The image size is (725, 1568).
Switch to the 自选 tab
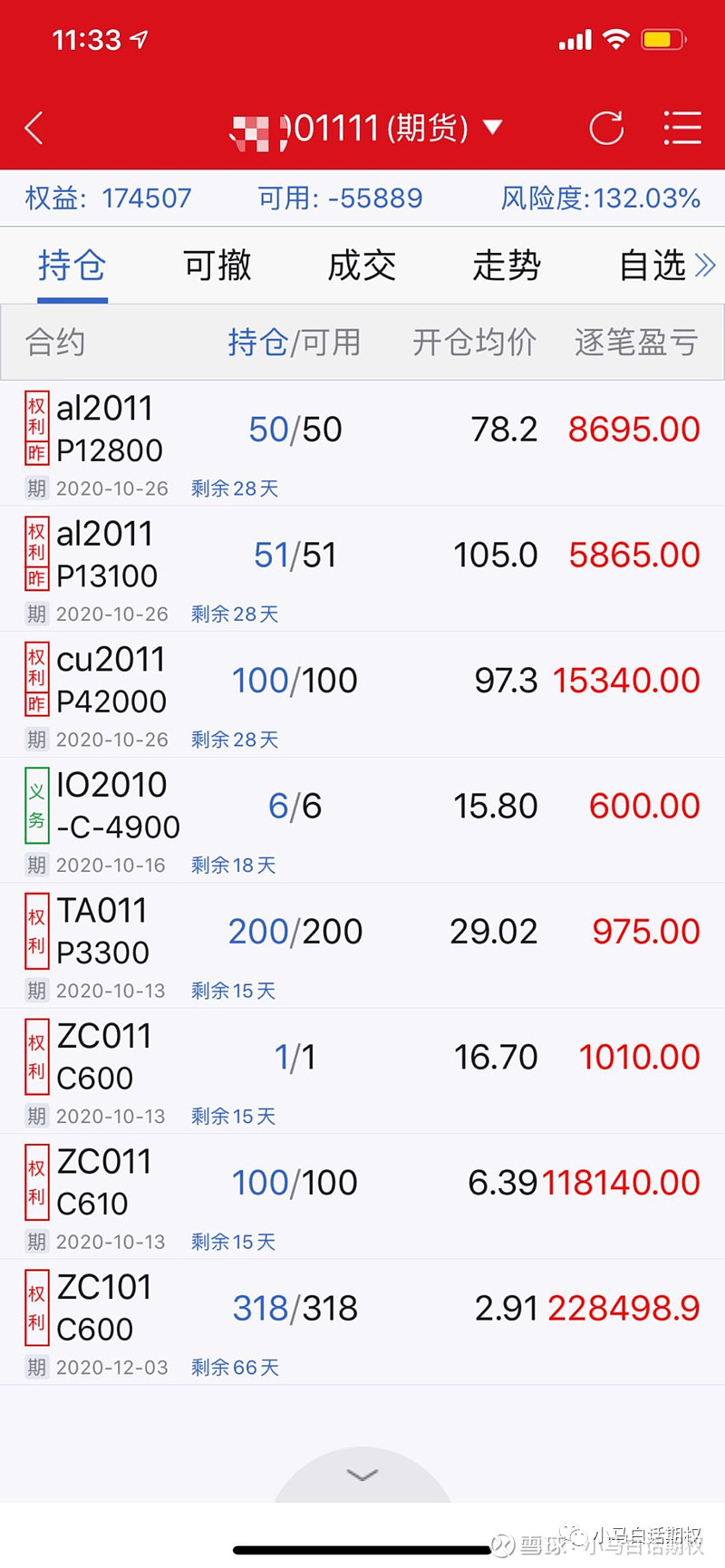[x=652, y=266]
